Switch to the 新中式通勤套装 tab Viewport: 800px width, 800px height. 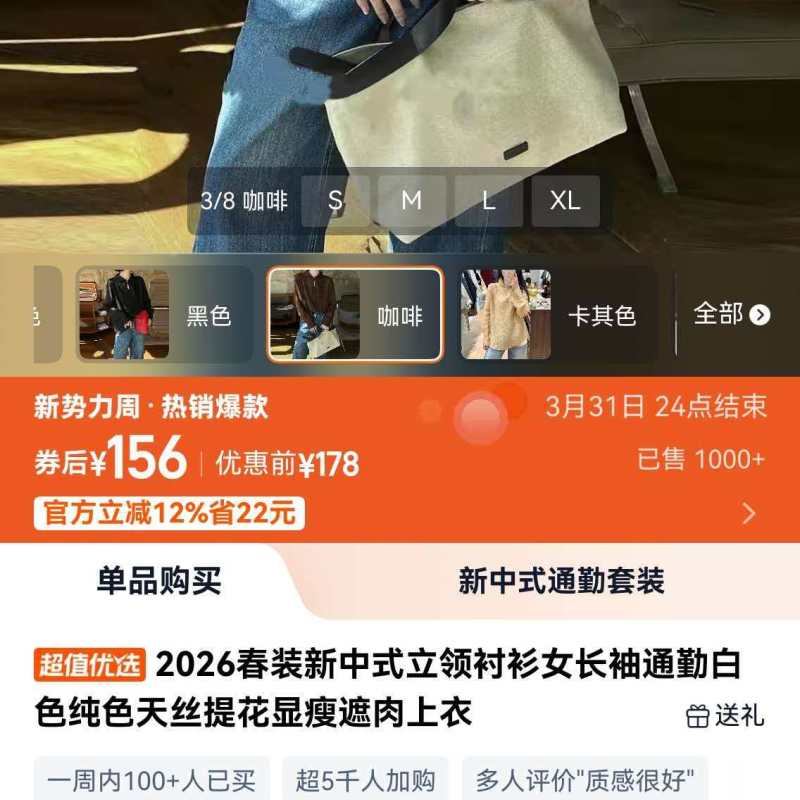point(561,581)
